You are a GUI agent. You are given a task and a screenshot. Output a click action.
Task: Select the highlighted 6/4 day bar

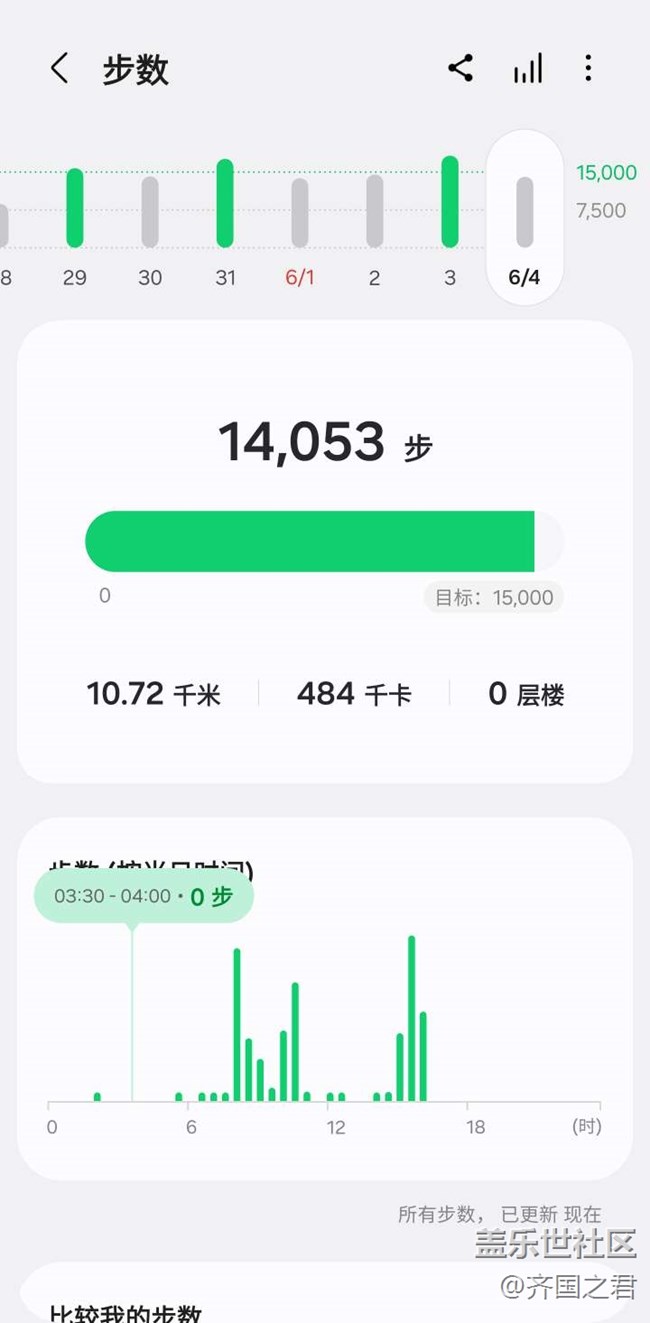coord(525,216)
